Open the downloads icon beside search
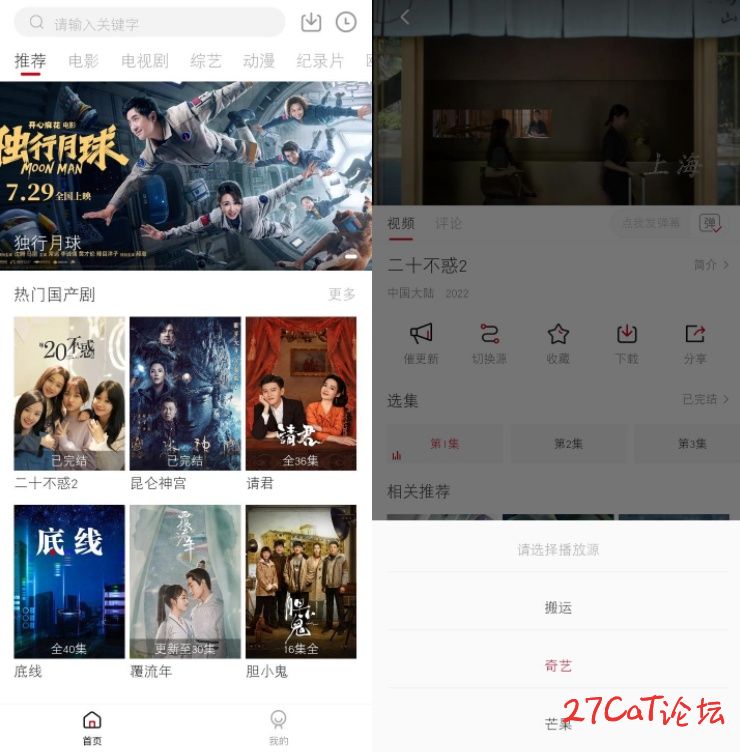The width and height of the screenshot is (740, 752). 311,22
